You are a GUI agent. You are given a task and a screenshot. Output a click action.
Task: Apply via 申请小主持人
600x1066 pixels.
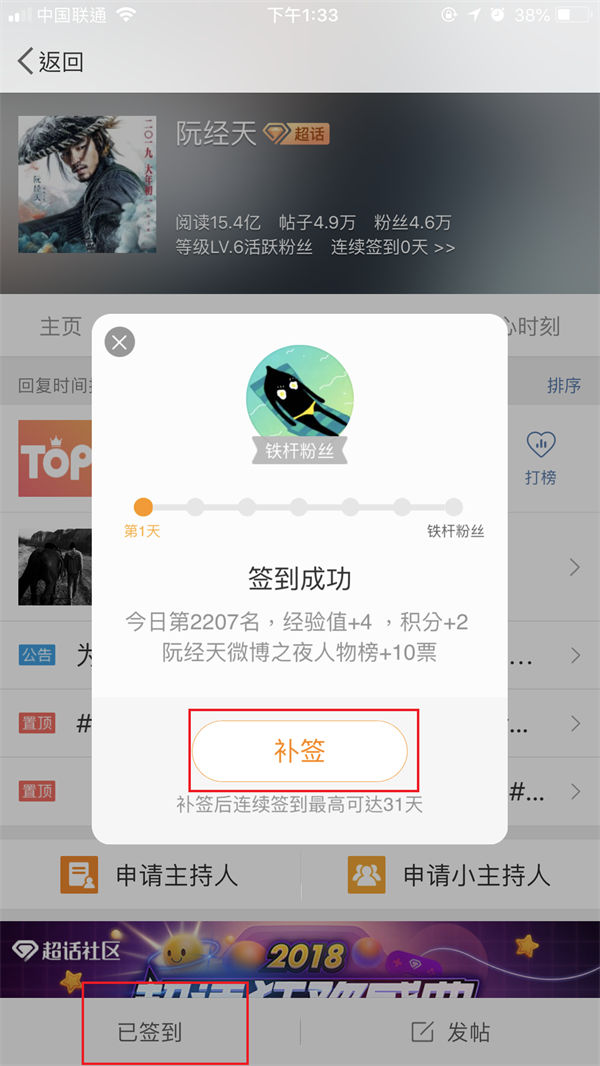[x=450, y=875]
